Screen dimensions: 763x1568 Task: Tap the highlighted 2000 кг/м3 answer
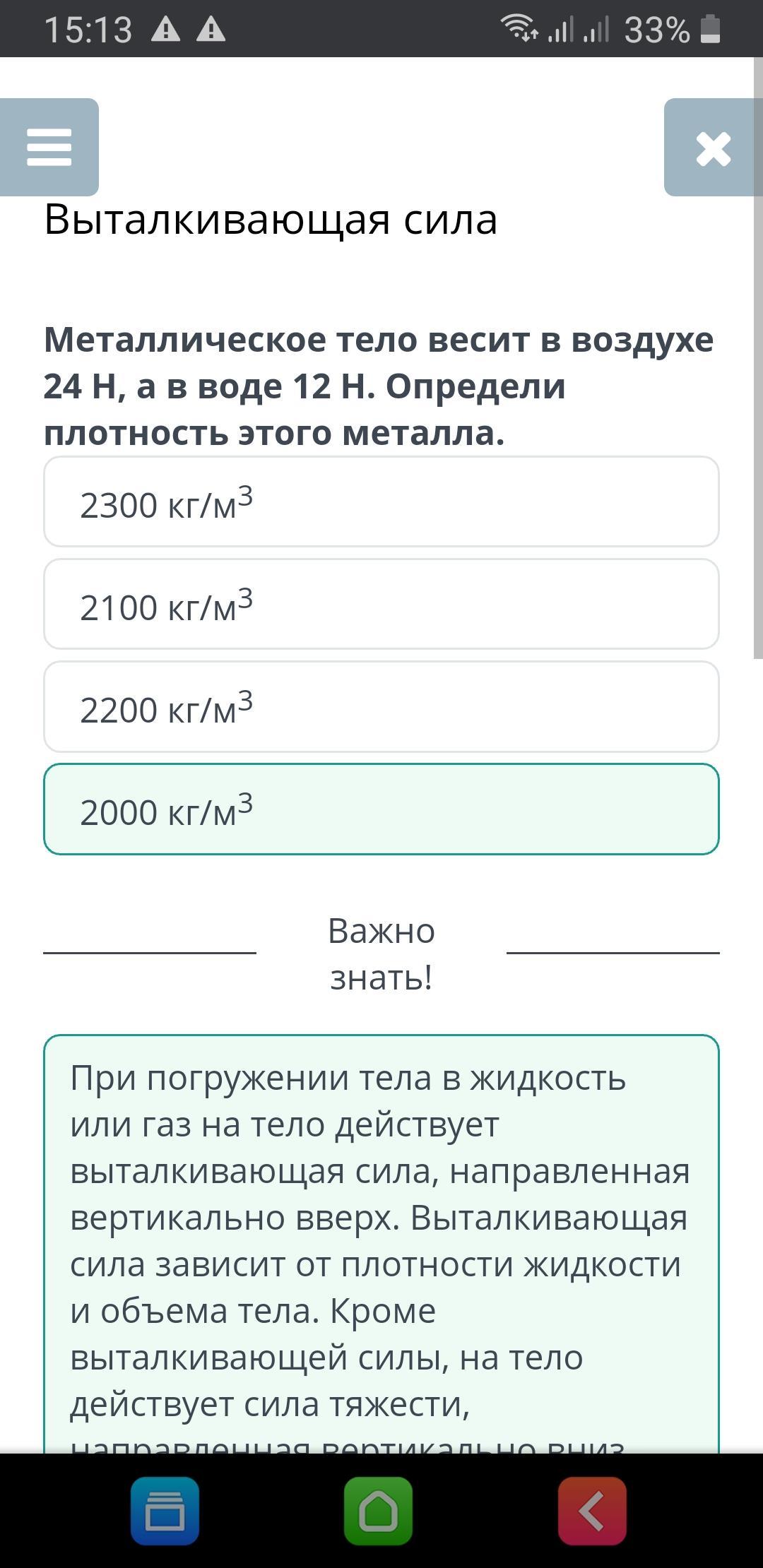coord(381,809)
